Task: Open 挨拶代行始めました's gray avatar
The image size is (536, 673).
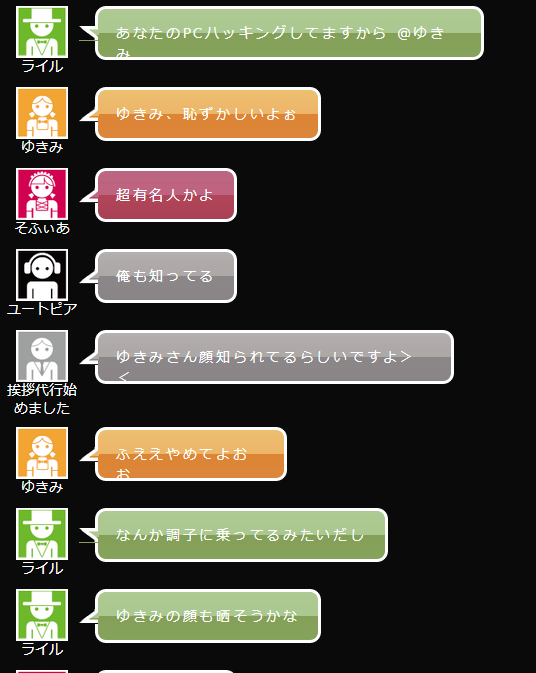Action: (42, 356)
